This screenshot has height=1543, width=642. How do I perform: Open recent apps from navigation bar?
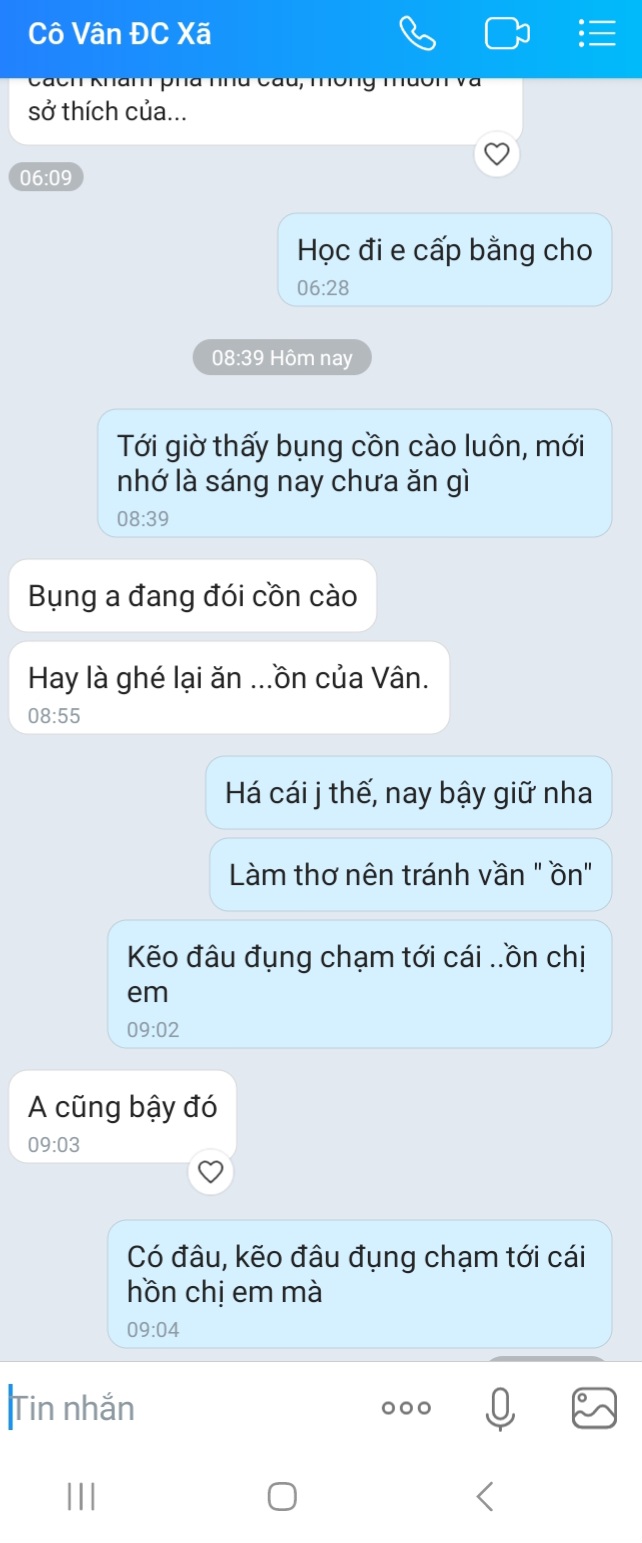click(x=81, y=1496)
